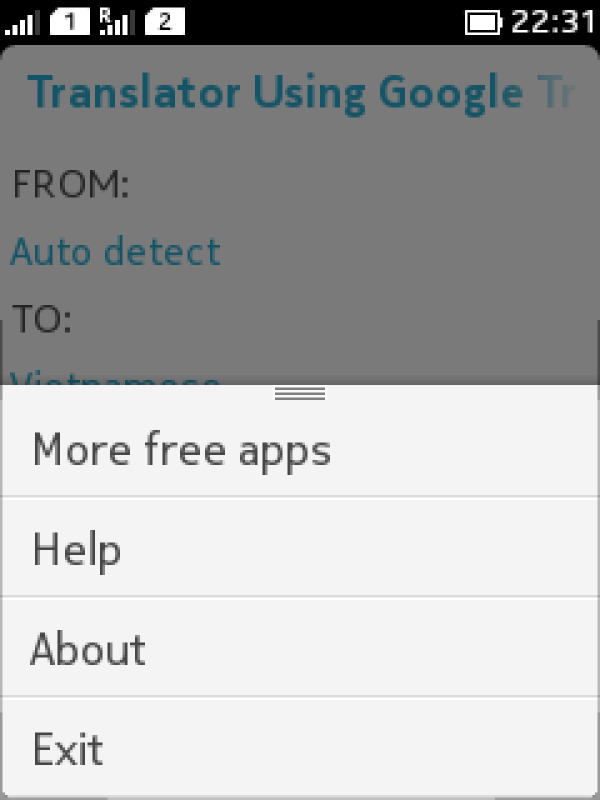The height and width of the screenshot is (800, 600).
Task: Tap the menu sheet drag handle
Action: tap(300, 394)
